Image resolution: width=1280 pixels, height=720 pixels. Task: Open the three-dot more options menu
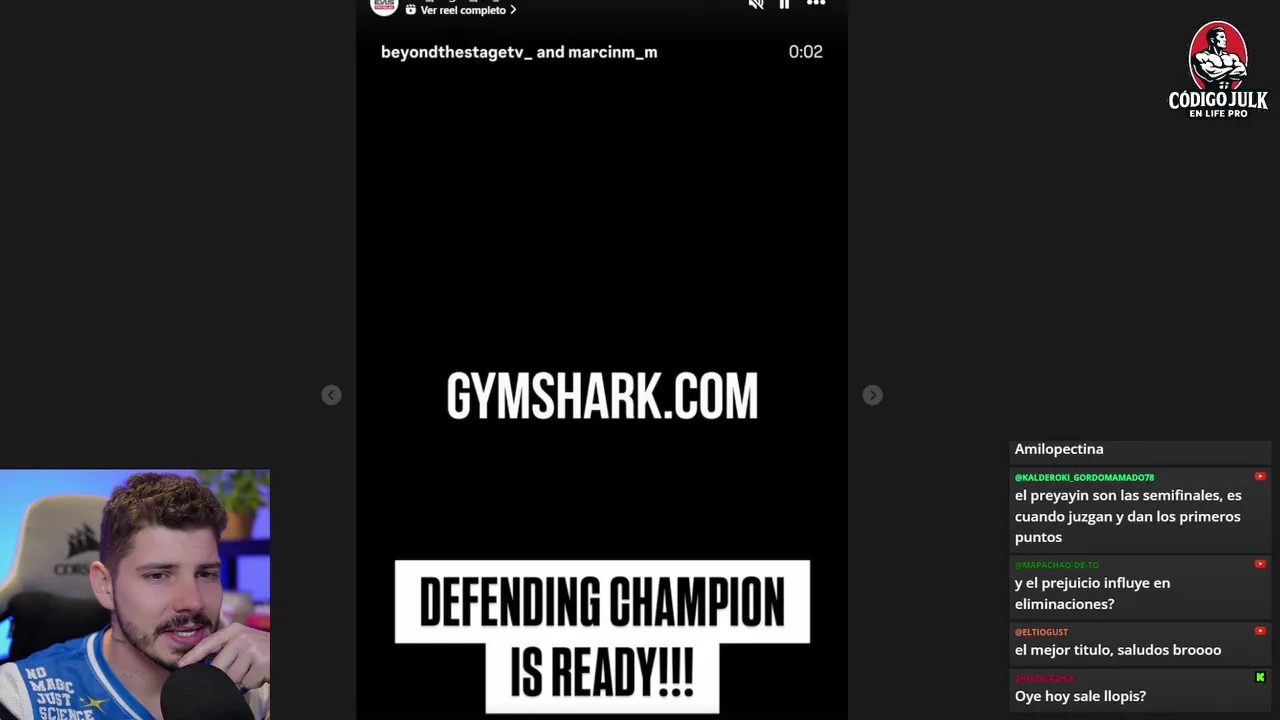pos(816,4)
